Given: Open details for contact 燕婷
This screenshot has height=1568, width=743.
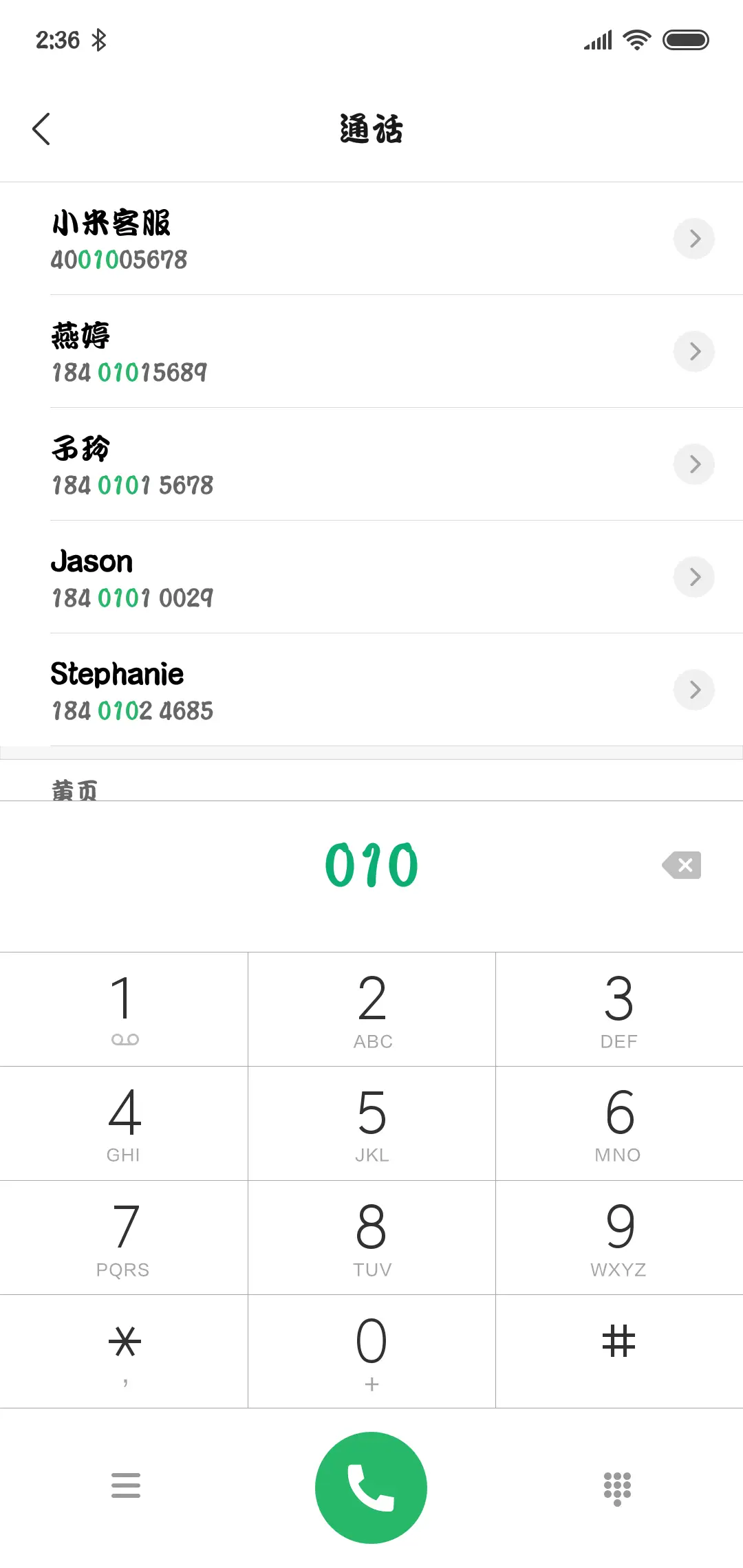Looking at the screenshot, I should click(x=694, y=351).
